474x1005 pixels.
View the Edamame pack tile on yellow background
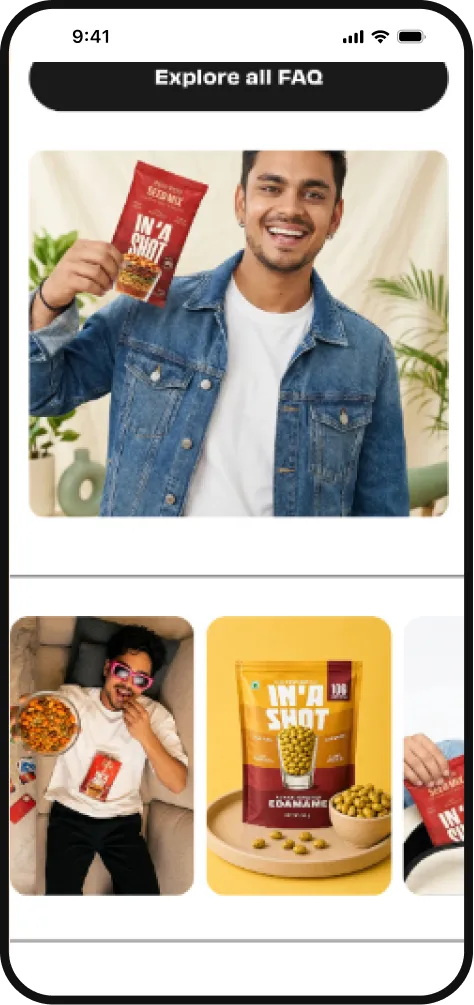tap(298, 756)
